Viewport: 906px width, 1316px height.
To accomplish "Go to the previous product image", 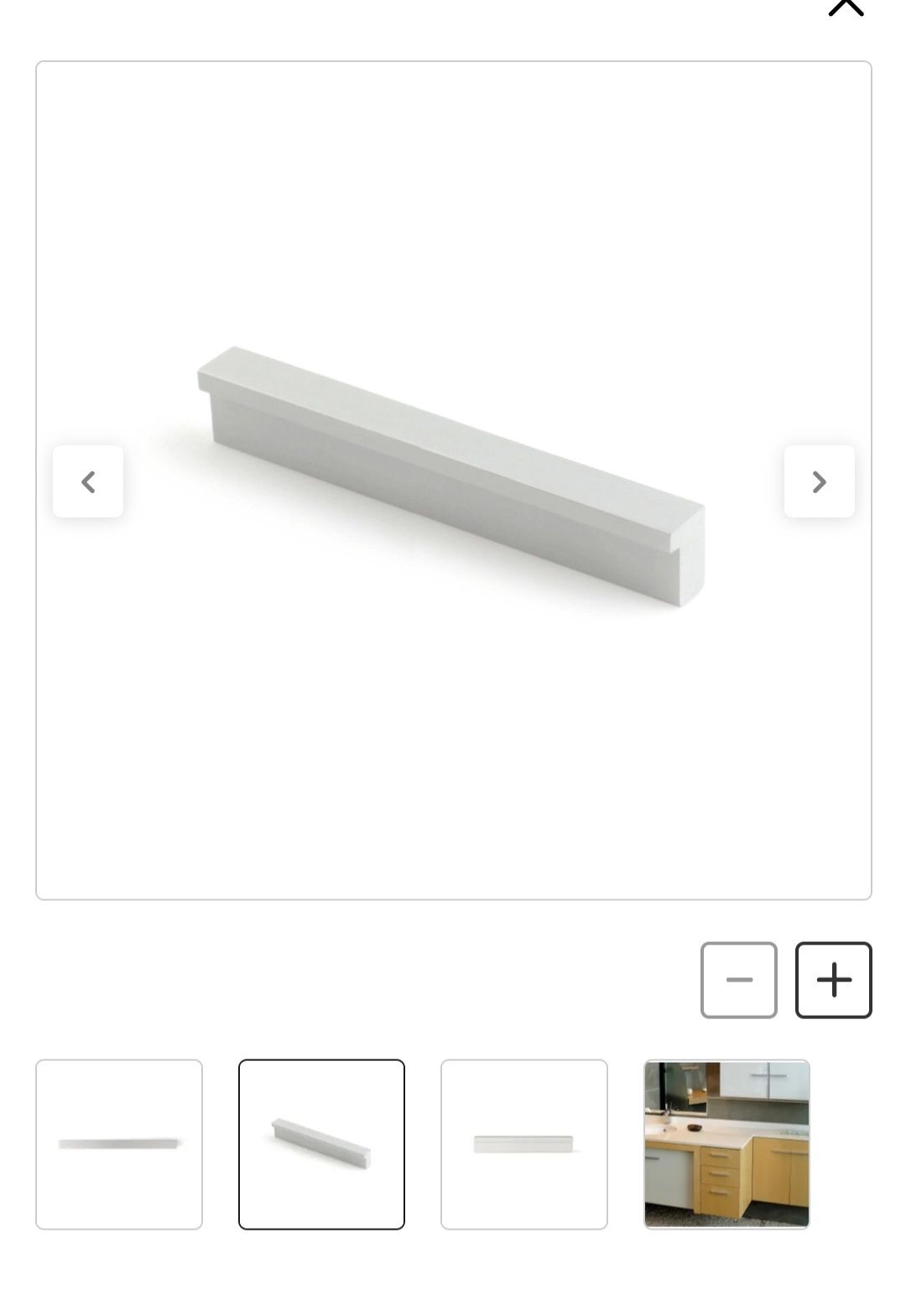I will [x=88, y=481].
